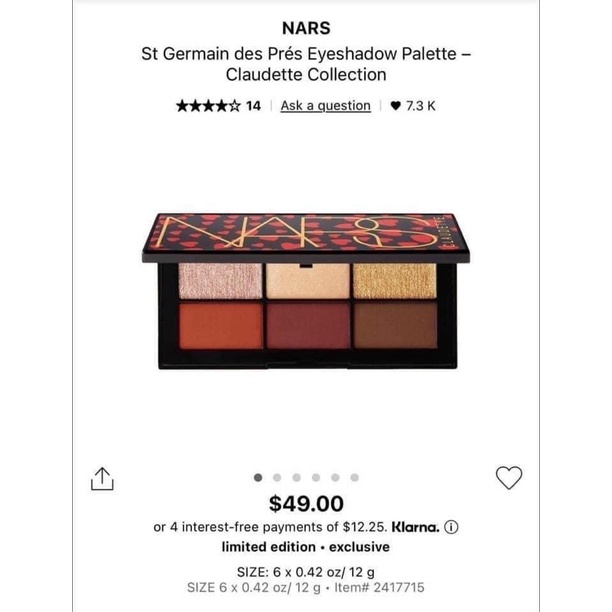Viewport: 612px width, 612px height.
Task: Open Klarna payment info icon
Action: pos(451,527)
